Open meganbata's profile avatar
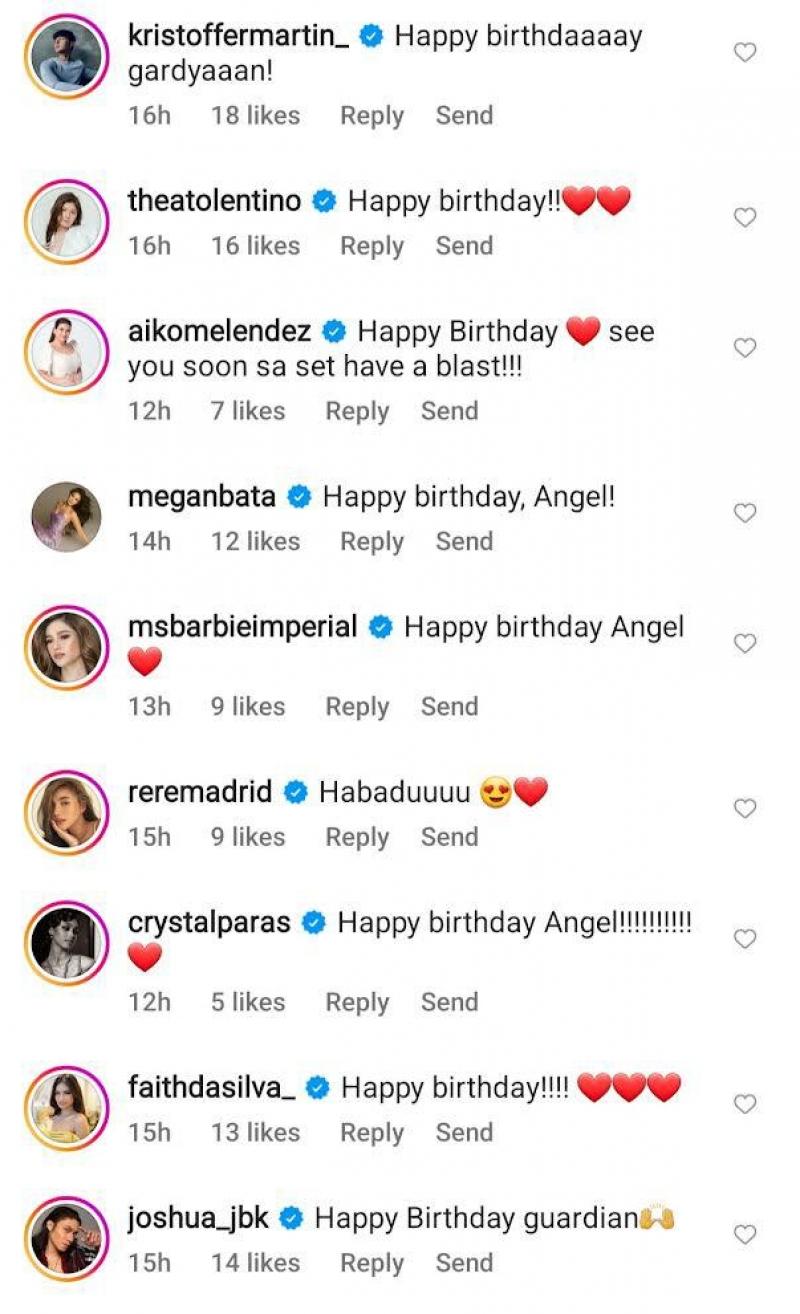 [66, 517]
